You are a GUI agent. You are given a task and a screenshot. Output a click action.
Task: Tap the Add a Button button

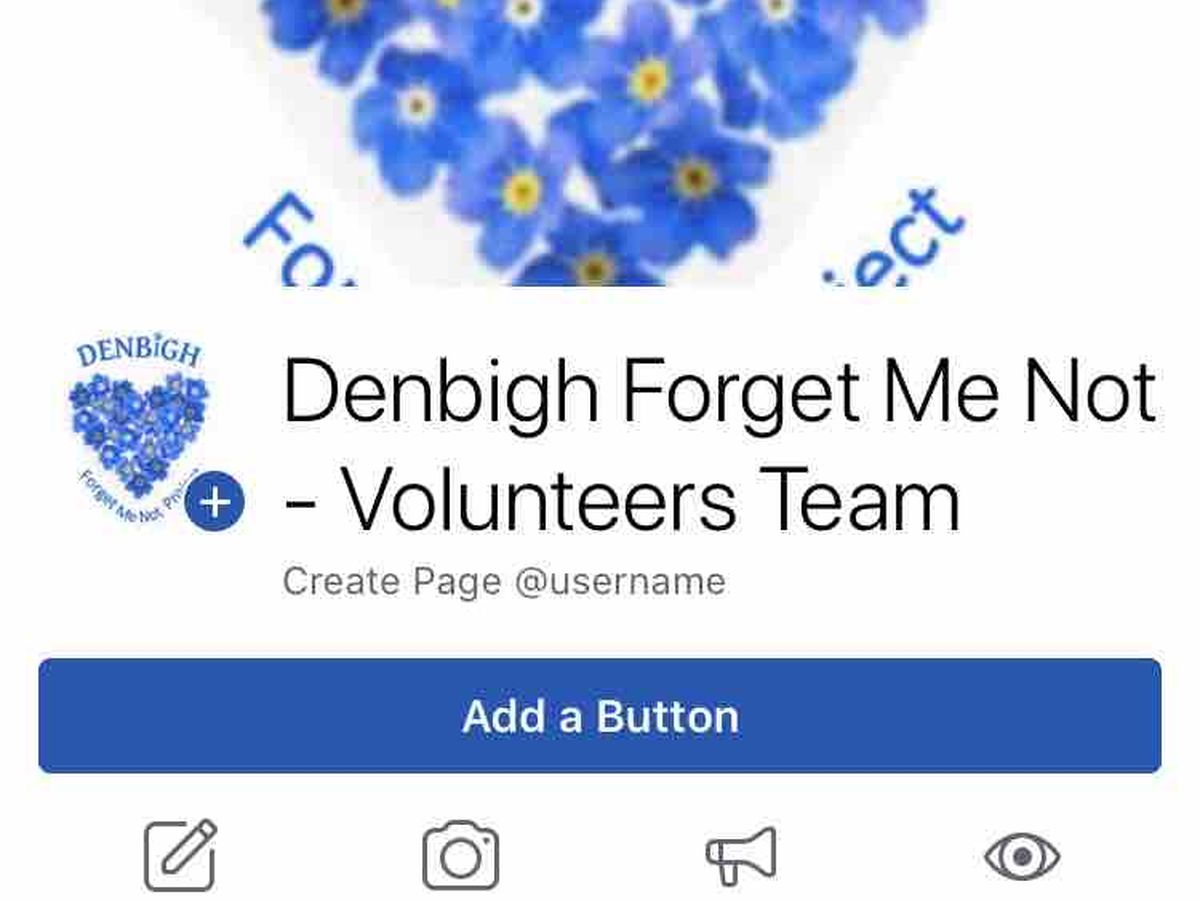point(600,716)
